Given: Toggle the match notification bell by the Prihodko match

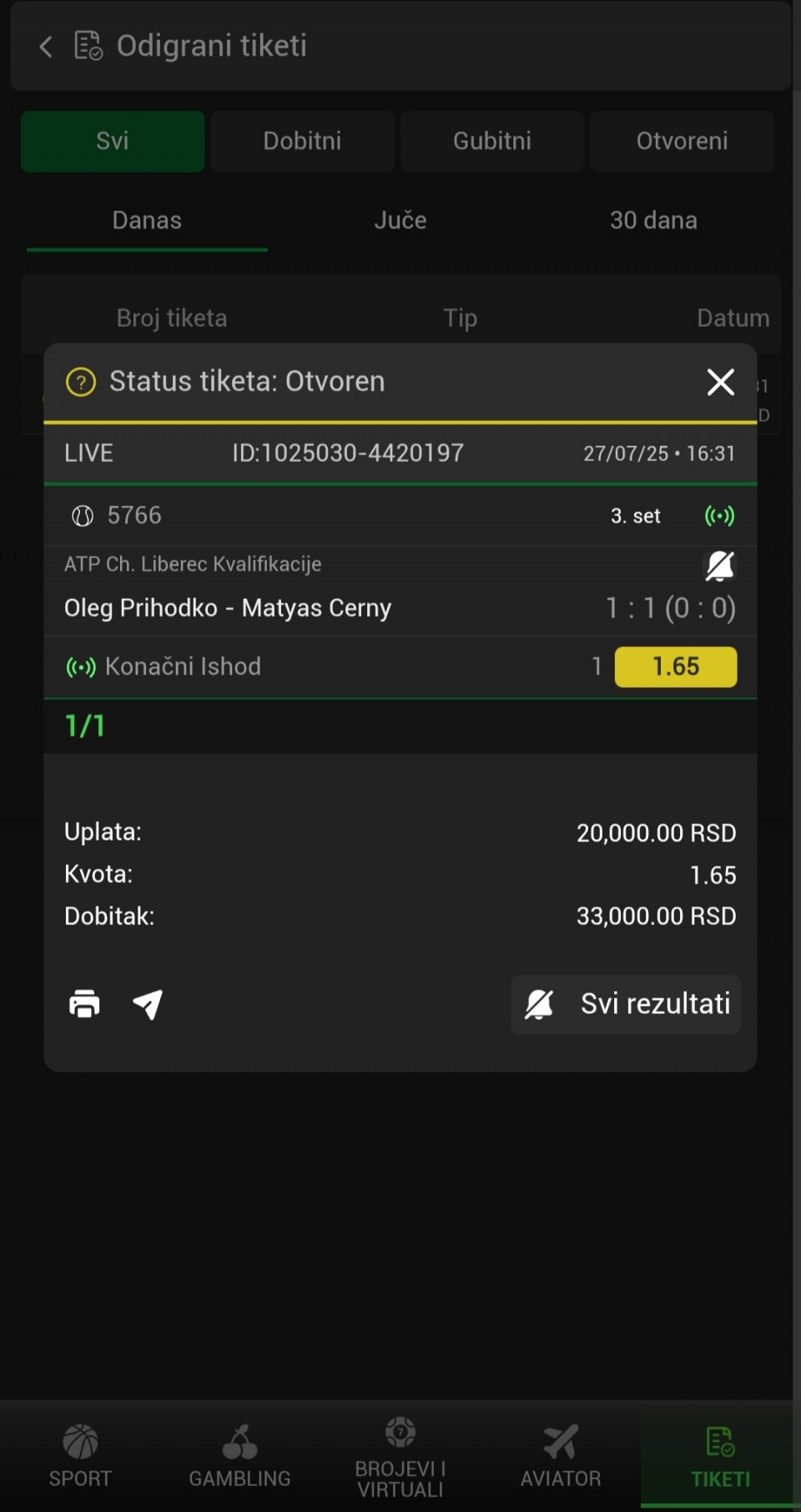Looking at the screenshot, I should coord(719,566).
